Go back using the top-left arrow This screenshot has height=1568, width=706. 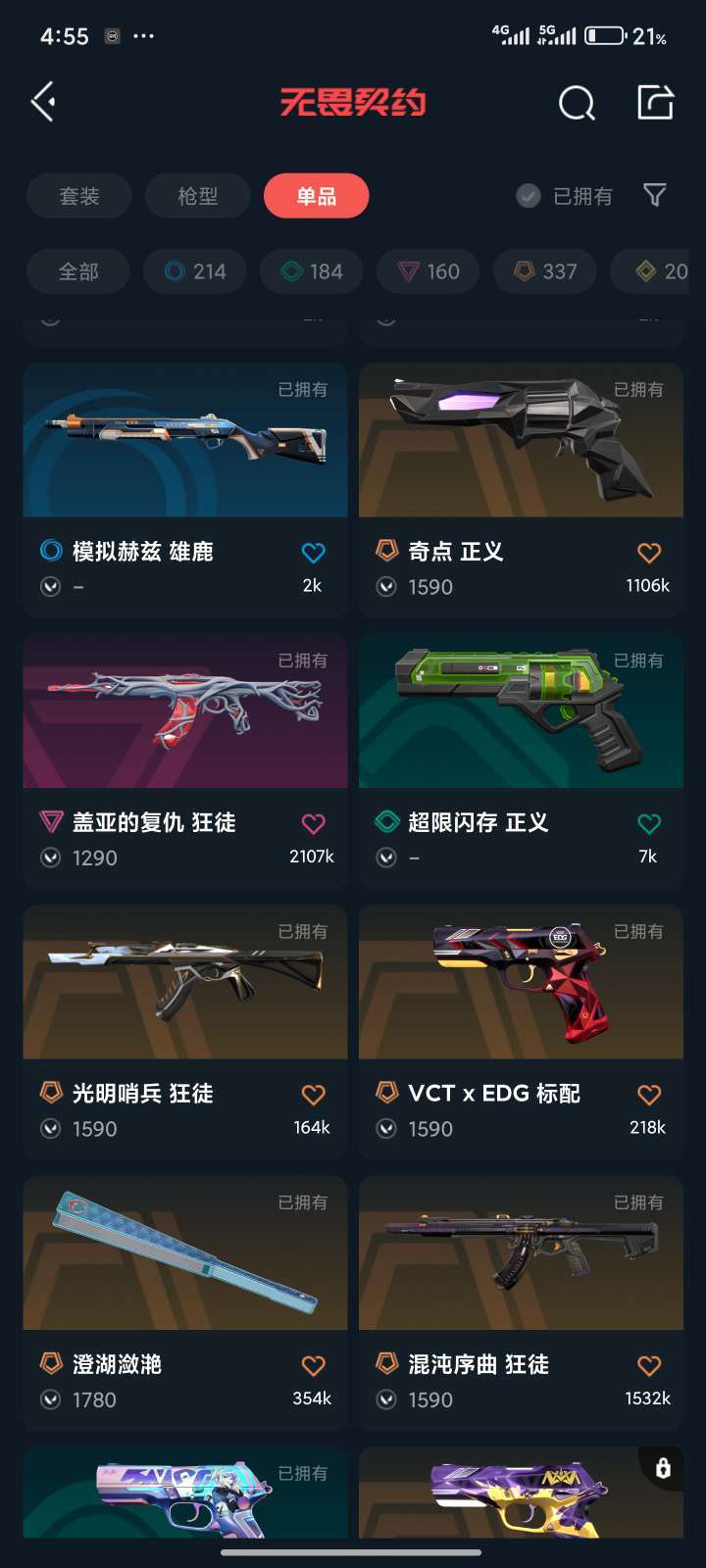(x=43, y=102)
